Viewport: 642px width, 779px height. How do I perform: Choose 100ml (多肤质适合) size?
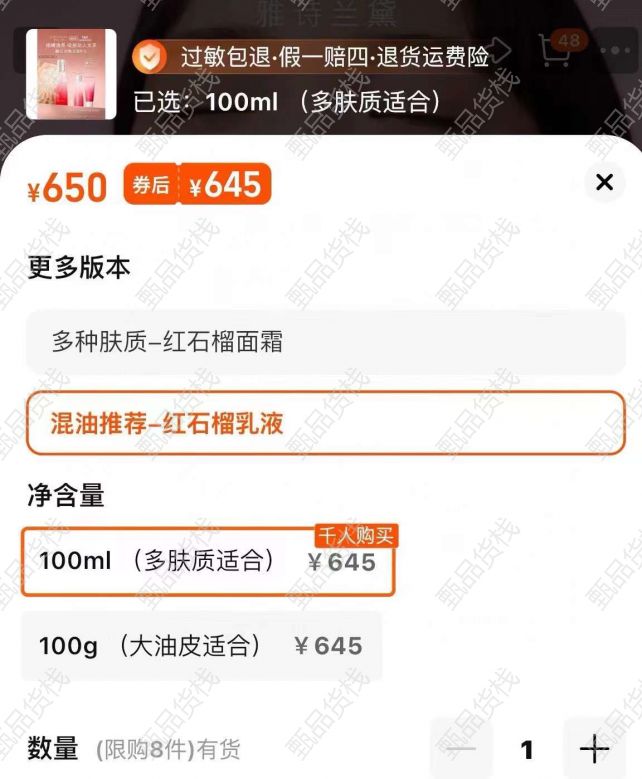[x=208, y=562]
